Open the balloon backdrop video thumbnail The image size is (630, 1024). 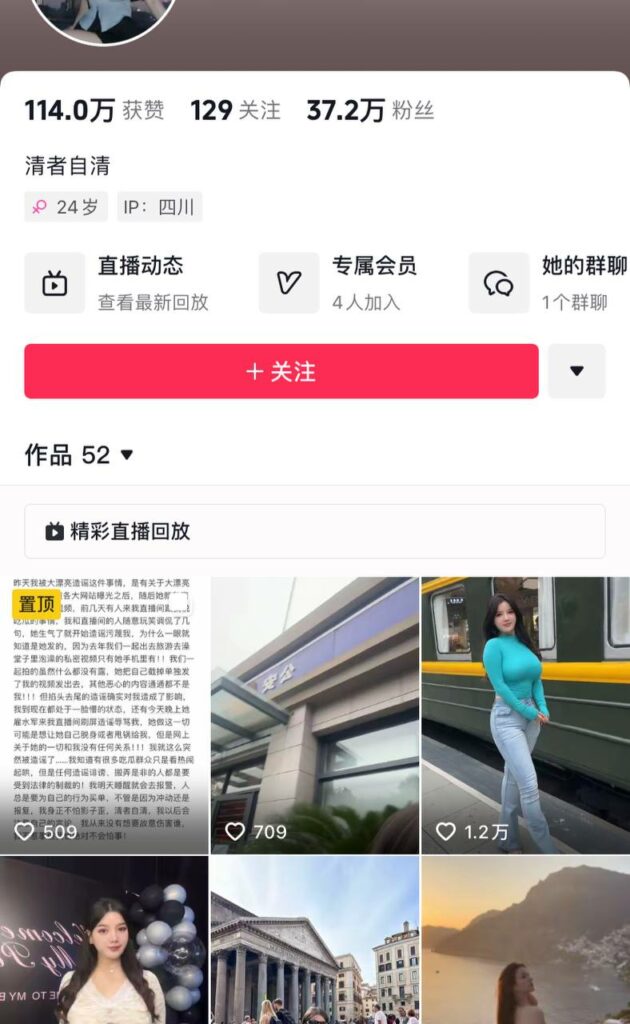point(104,939)
